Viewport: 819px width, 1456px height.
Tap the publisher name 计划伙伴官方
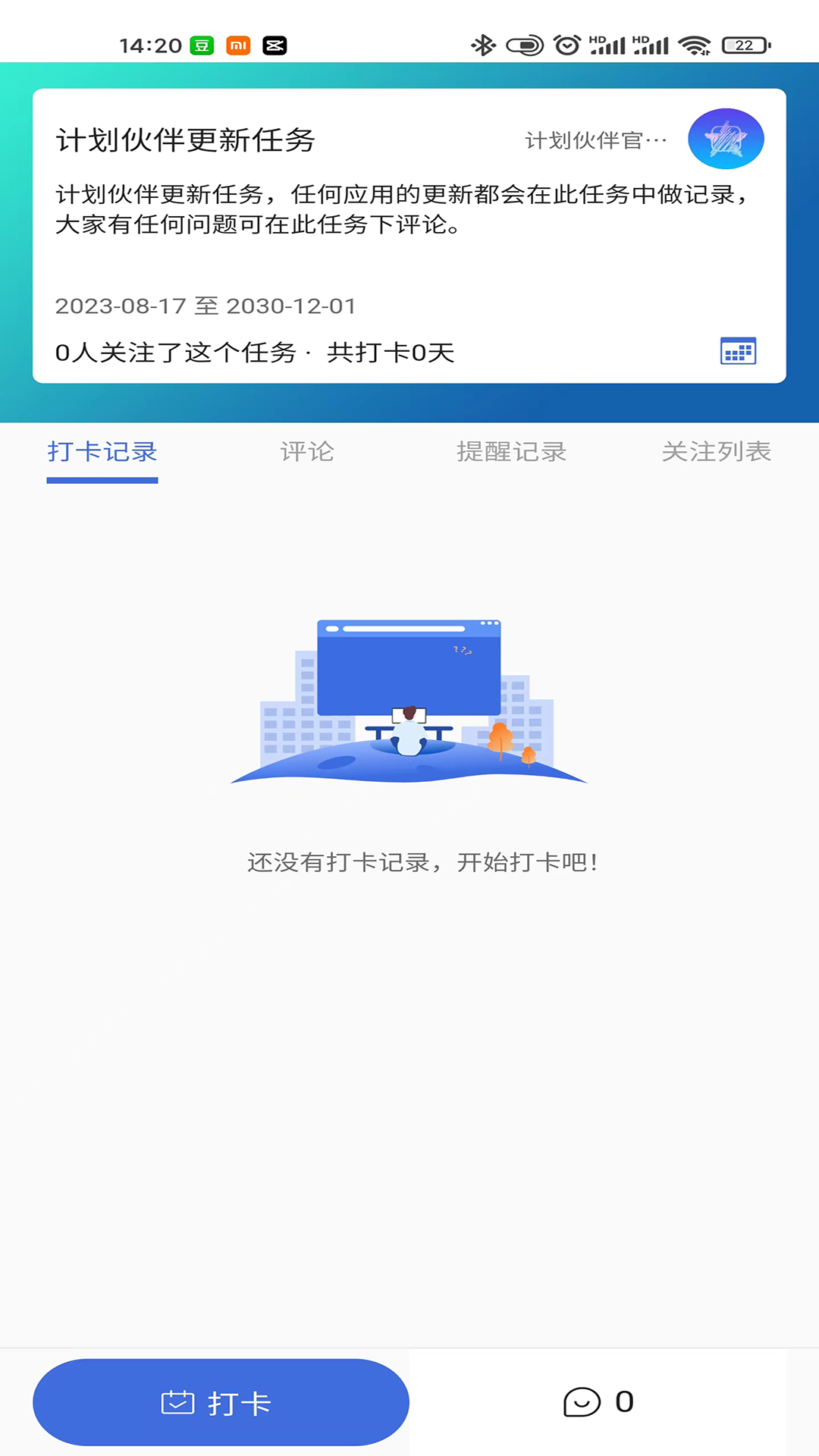(x=595, y=139)
